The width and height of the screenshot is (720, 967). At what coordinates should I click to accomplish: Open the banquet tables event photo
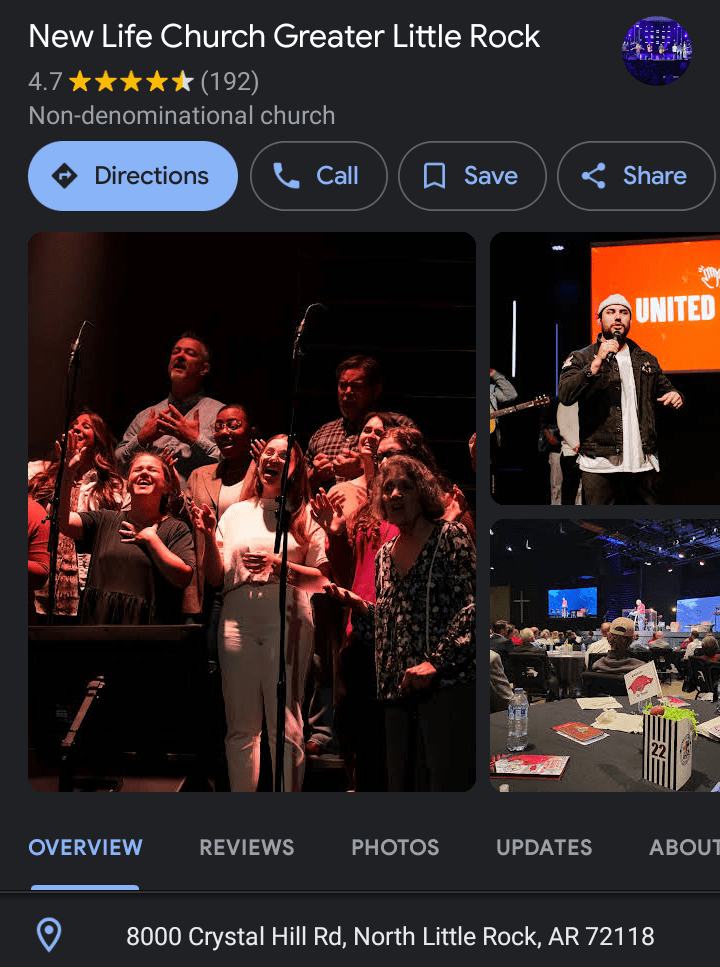tap(605, 655)
